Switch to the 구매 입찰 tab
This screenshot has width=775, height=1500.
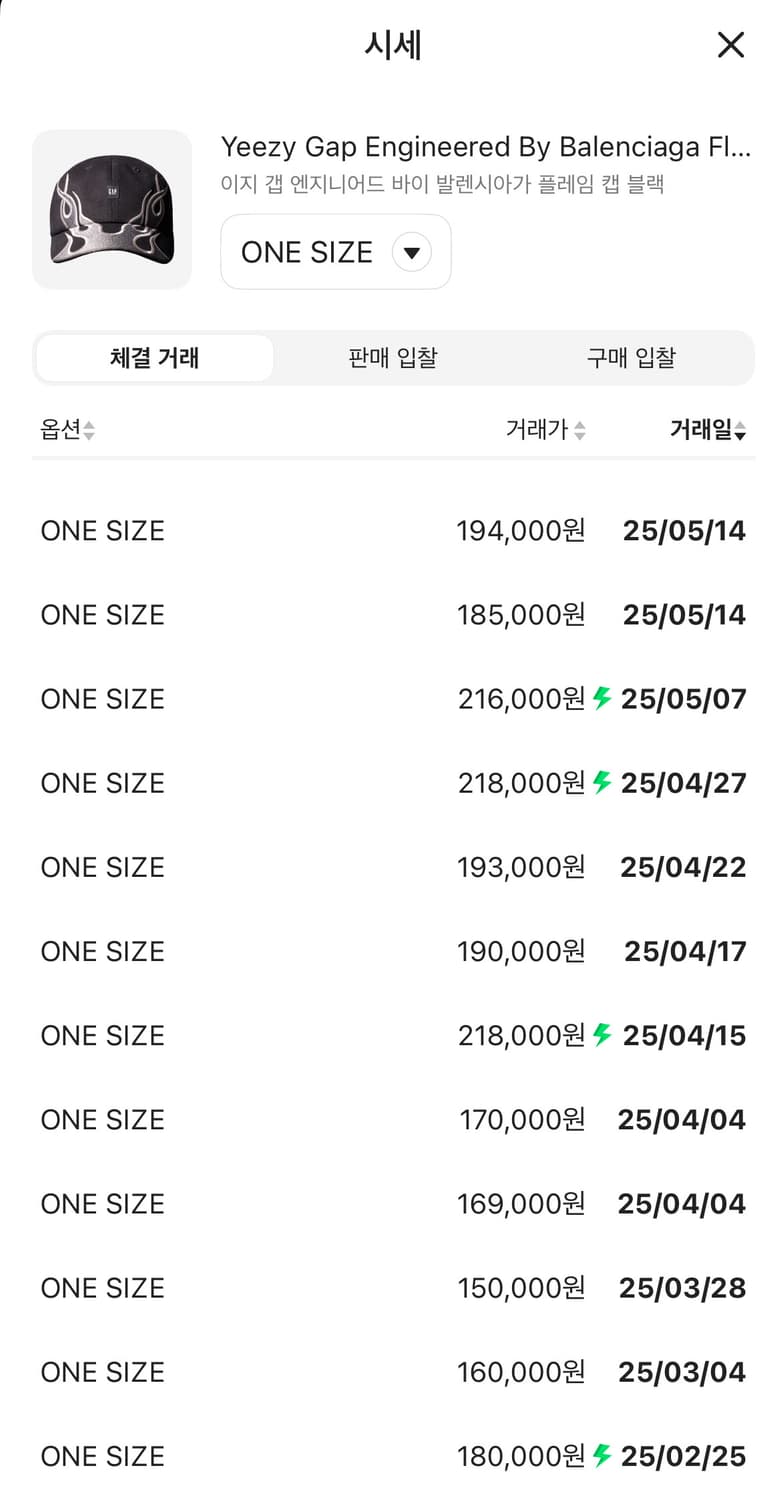click(x=630, y=358)
